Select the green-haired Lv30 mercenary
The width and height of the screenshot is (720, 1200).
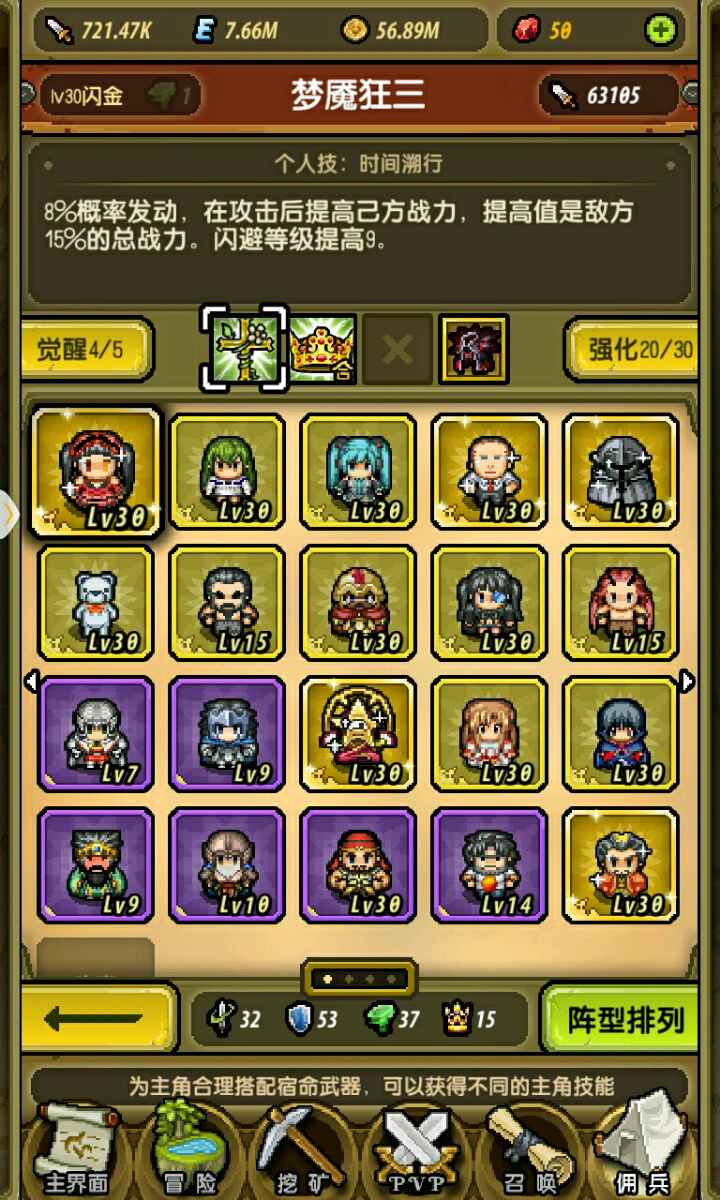point(227,471)
